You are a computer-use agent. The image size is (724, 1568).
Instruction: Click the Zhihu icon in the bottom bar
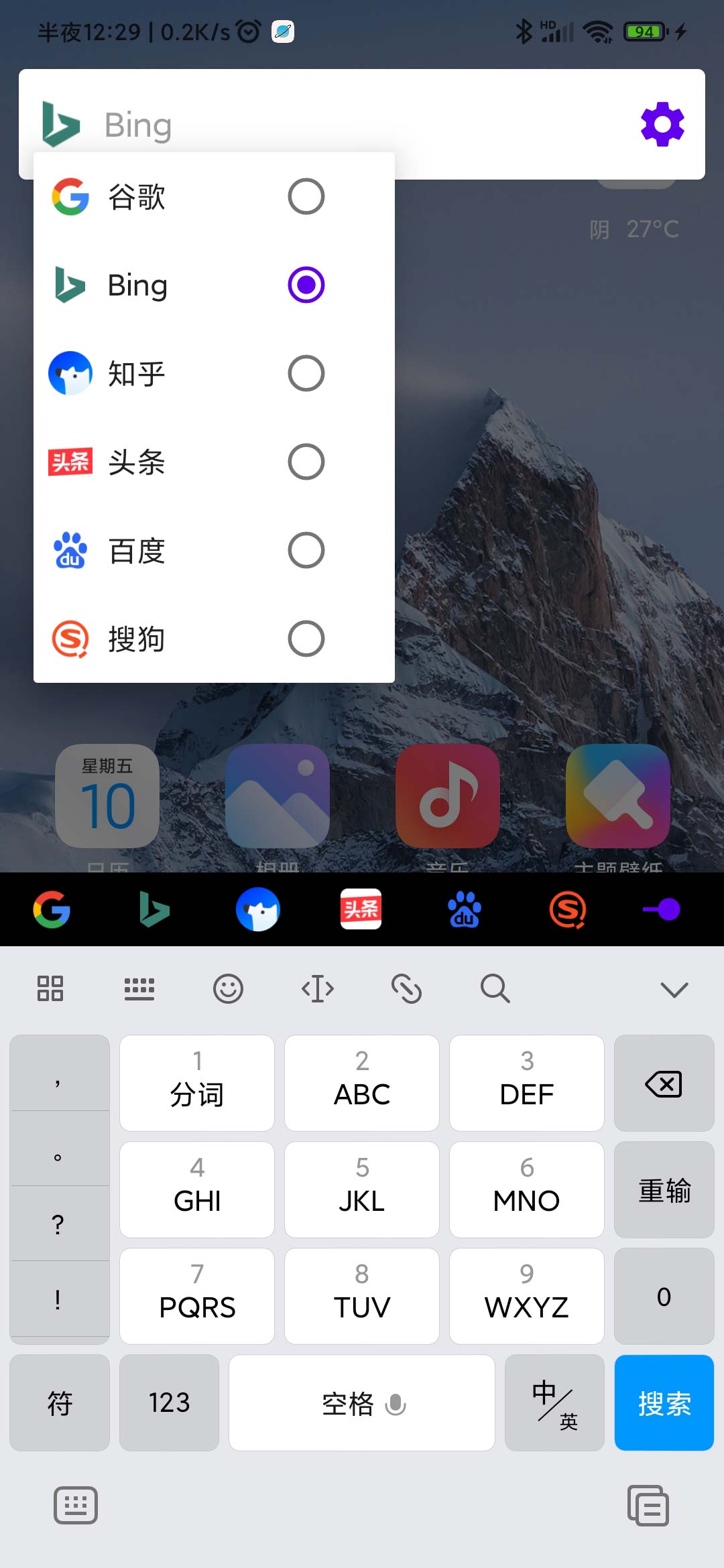(x=259, y=909)
